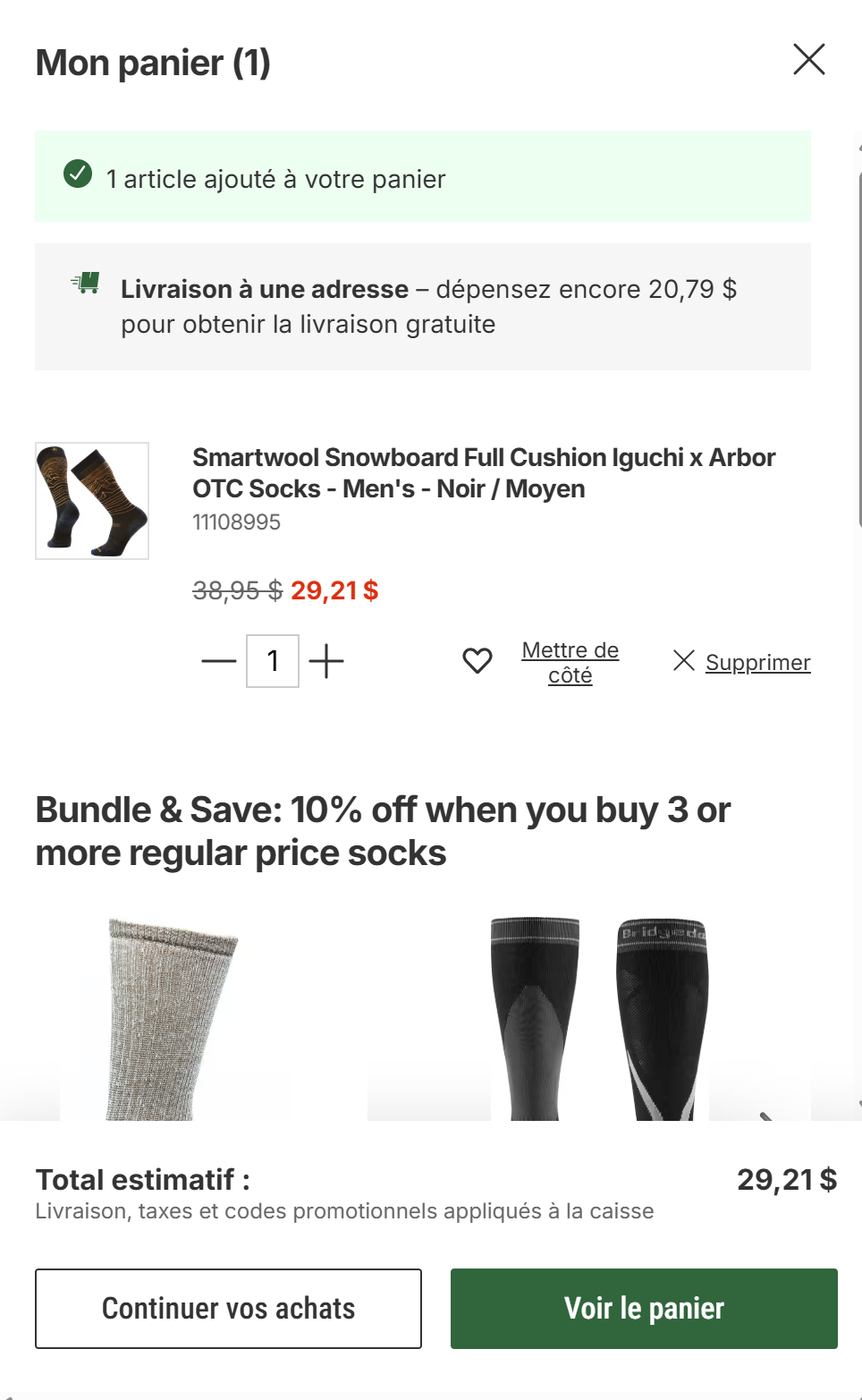Tap Continuer vos achats

228,1308
